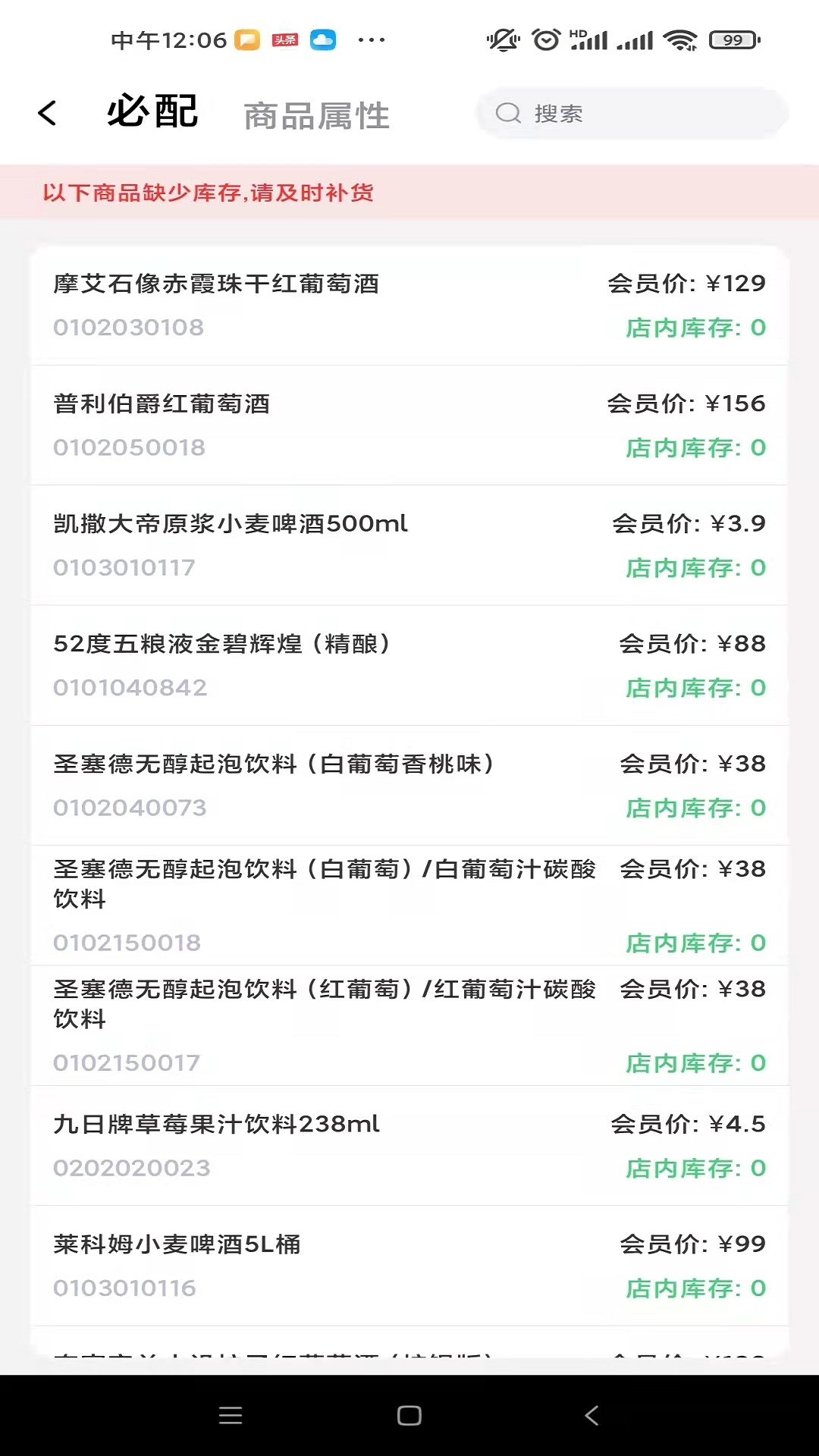819x1456 pixels.
Task: Tap the back arrow at top left
Action: tap(47, 112)
